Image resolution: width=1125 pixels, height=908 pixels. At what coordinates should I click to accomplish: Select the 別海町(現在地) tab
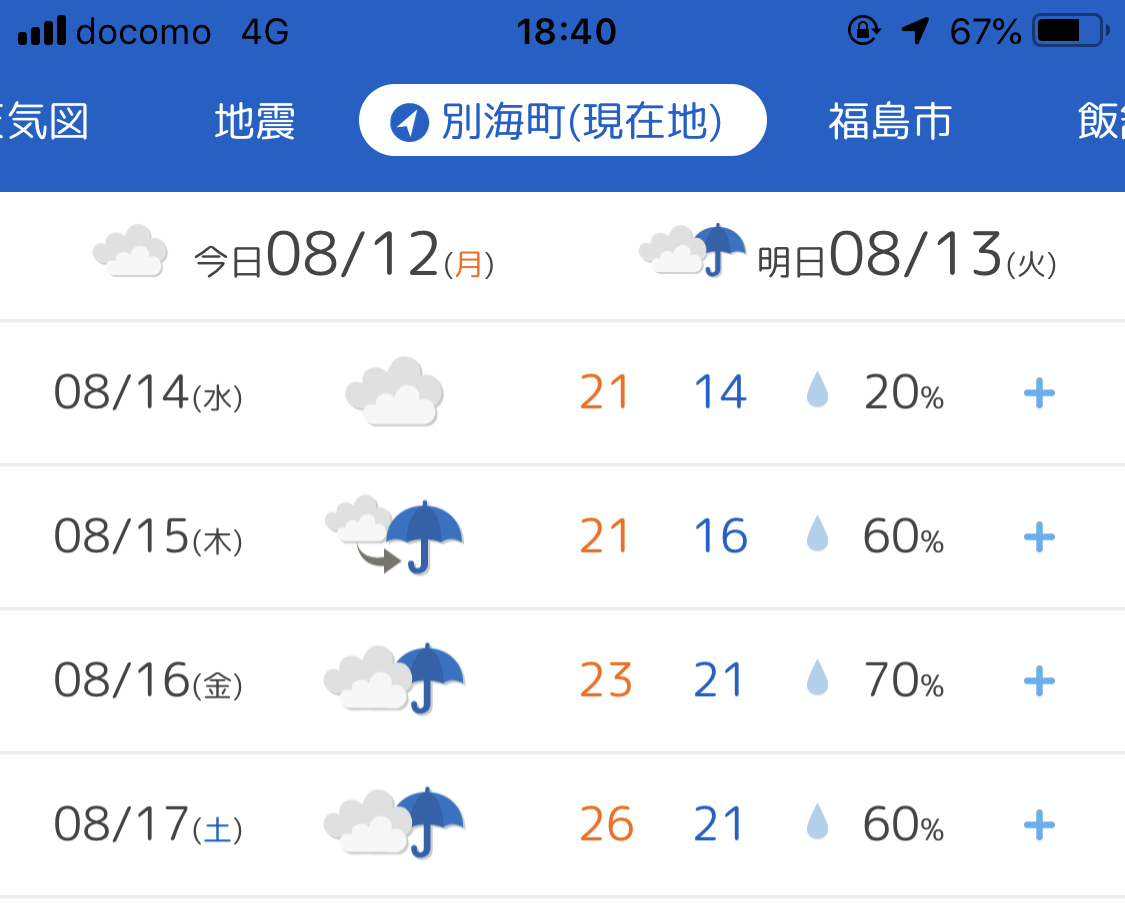click(562, 122)
